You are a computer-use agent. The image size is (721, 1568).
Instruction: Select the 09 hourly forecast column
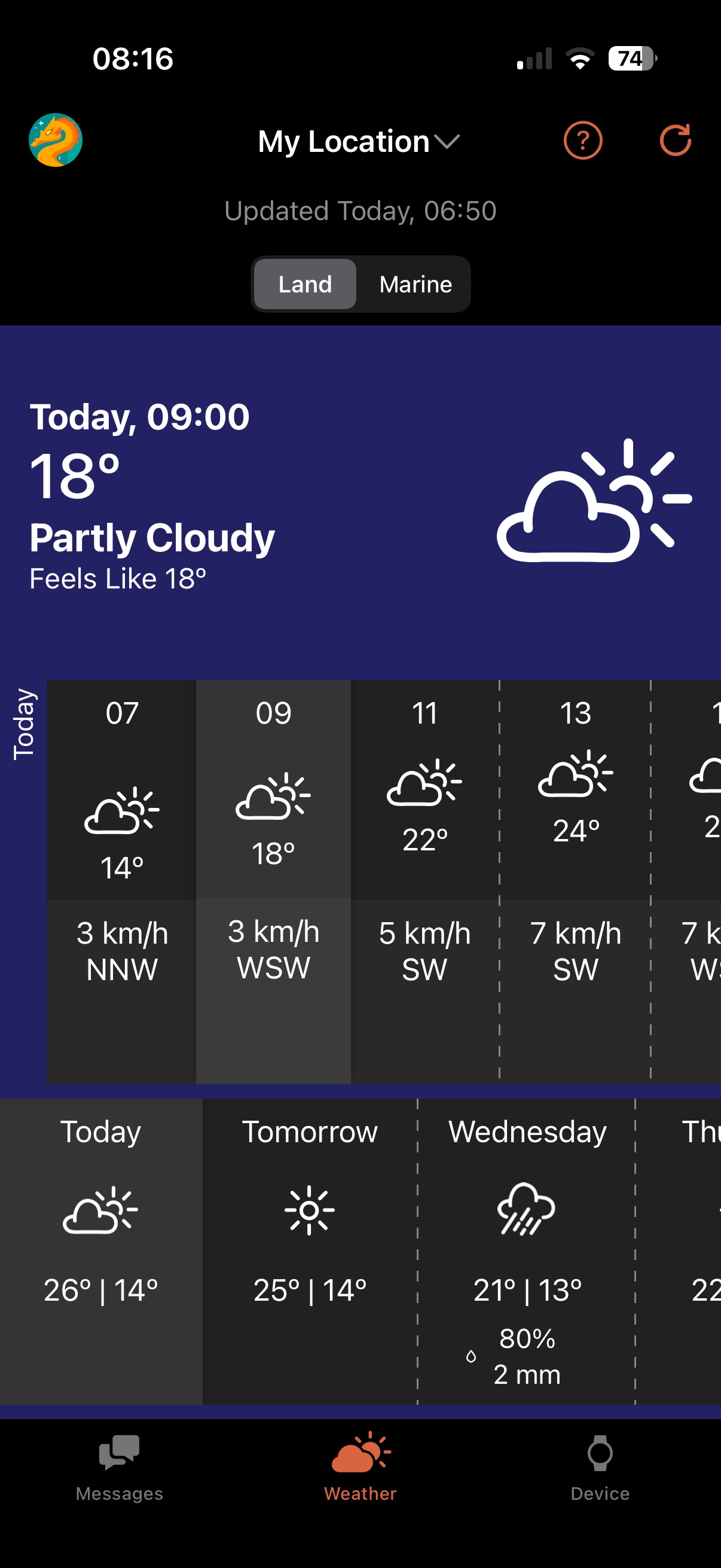click(273, 881)
